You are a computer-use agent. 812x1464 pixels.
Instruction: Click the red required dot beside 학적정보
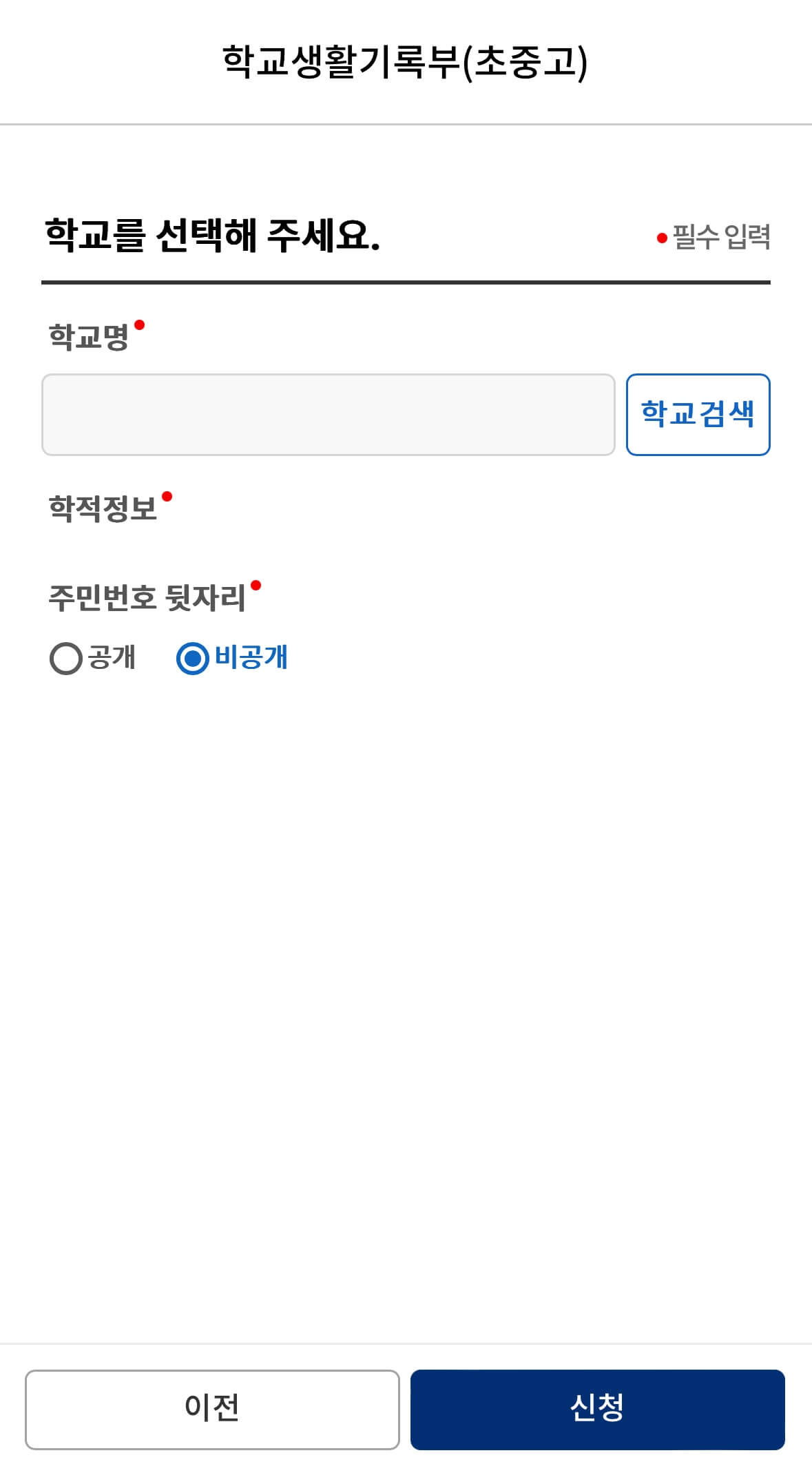[168, 494]
